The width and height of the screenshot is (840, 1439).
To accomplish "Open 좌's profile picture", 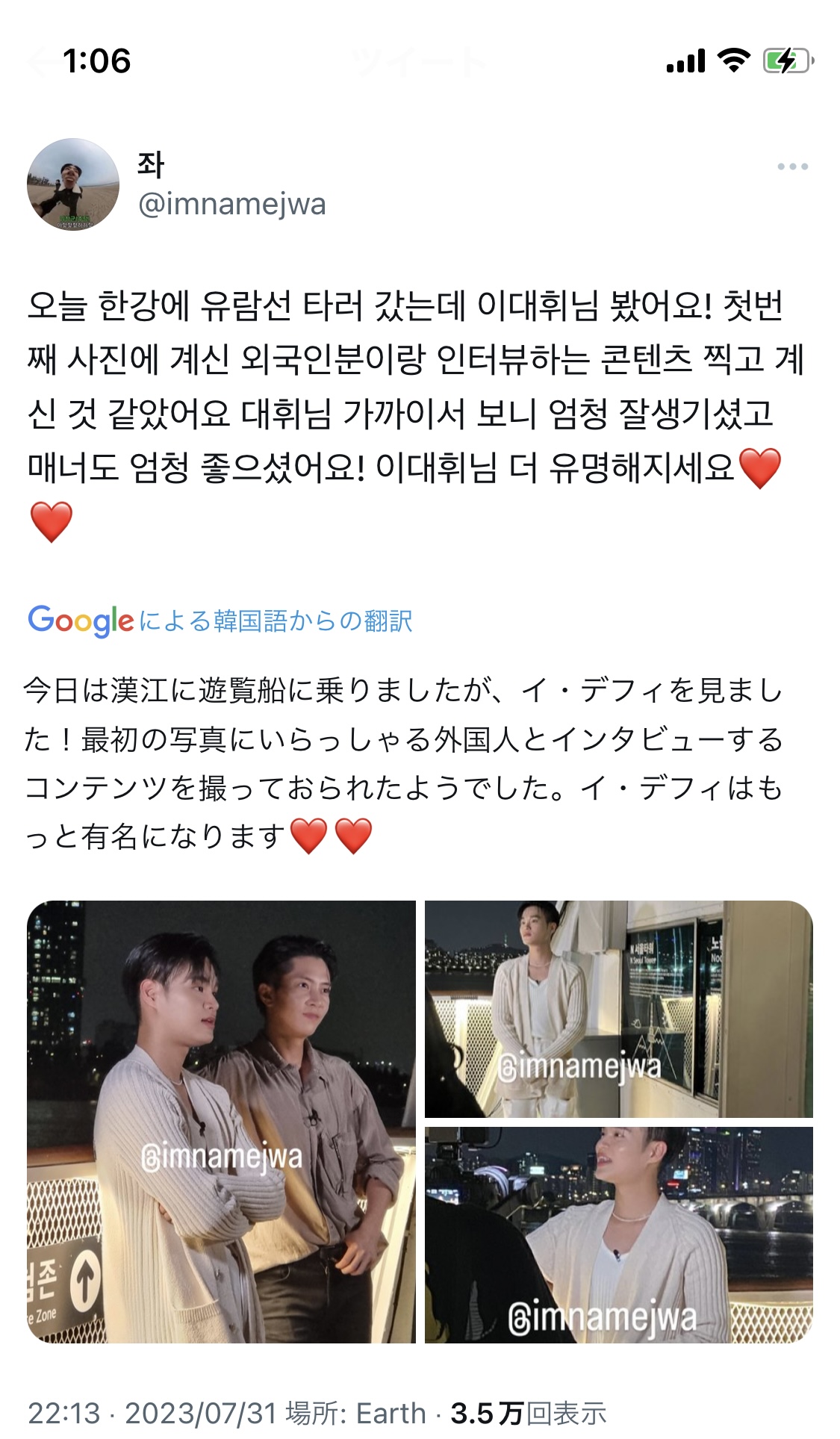I will [x=73, y=184].
